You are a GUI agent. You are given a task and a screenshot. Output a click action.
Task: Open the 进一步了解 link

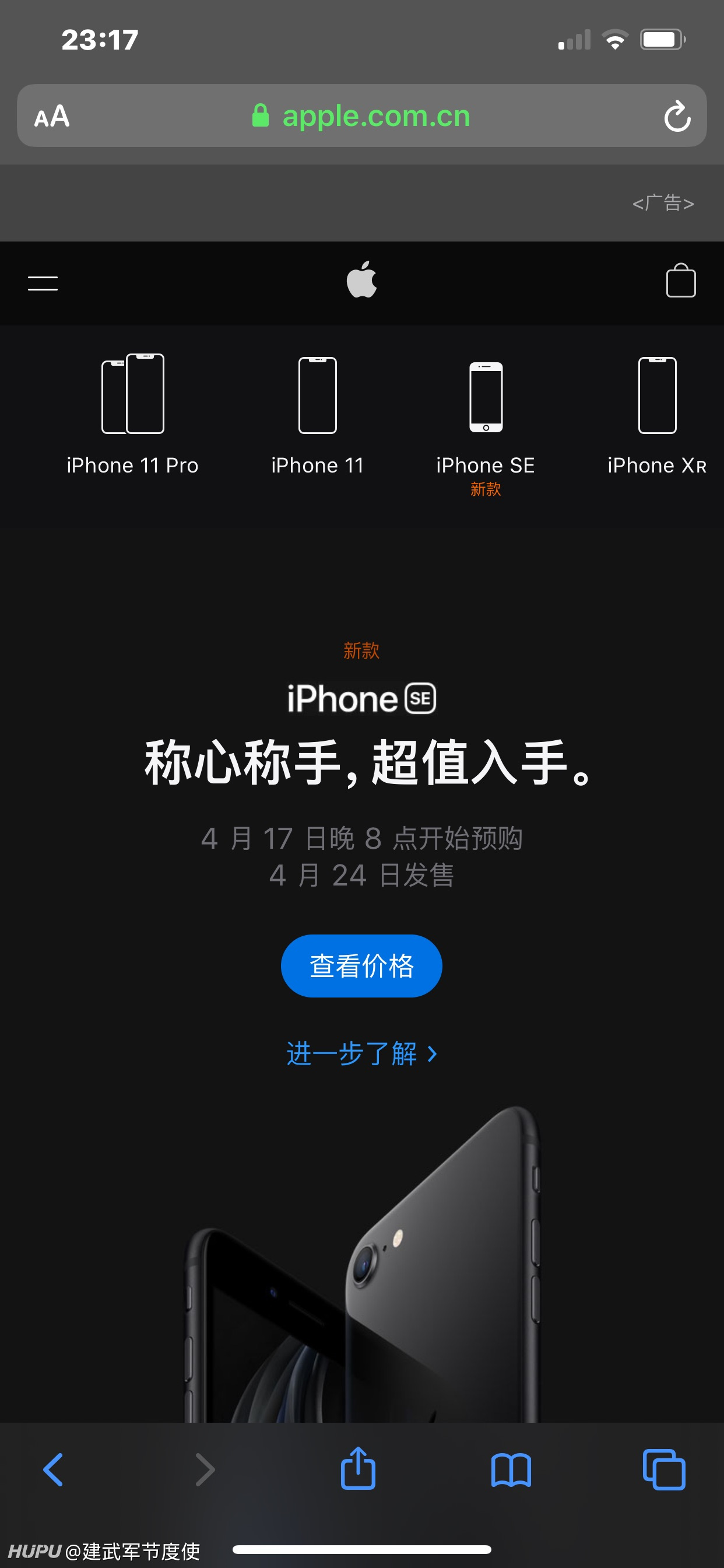click(x=361, y=1053)
